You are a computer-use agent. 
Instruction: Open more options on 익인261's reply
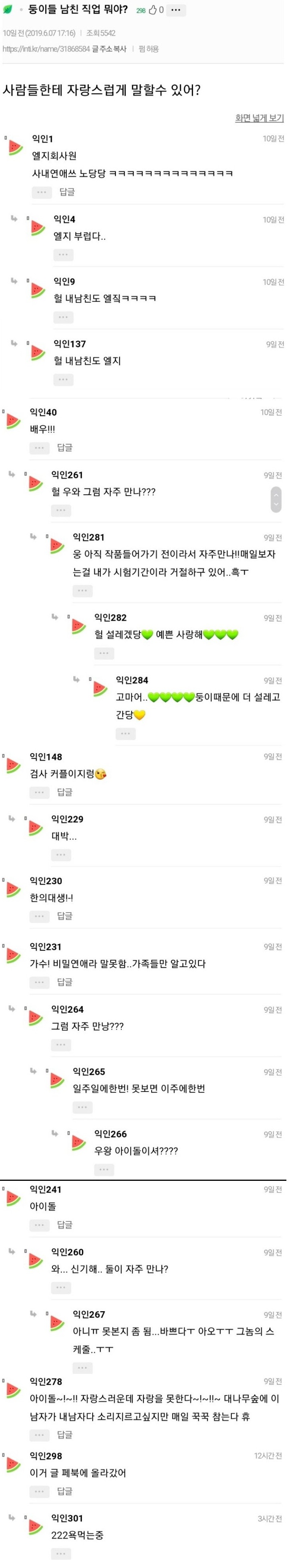click(x=60, y=510)
